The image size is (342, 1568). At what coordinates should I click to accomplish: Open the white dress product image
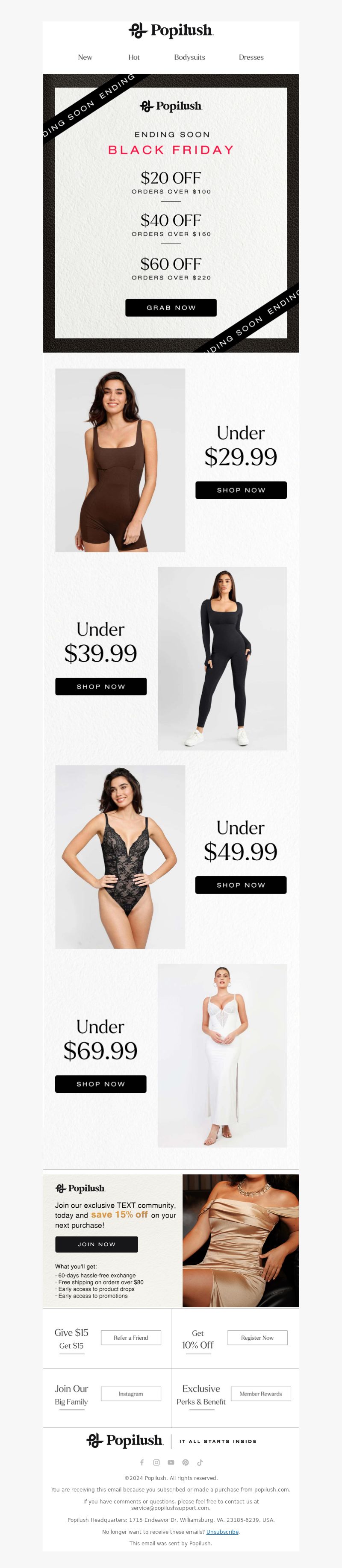pyautogui.click(x=222, y=1056)
